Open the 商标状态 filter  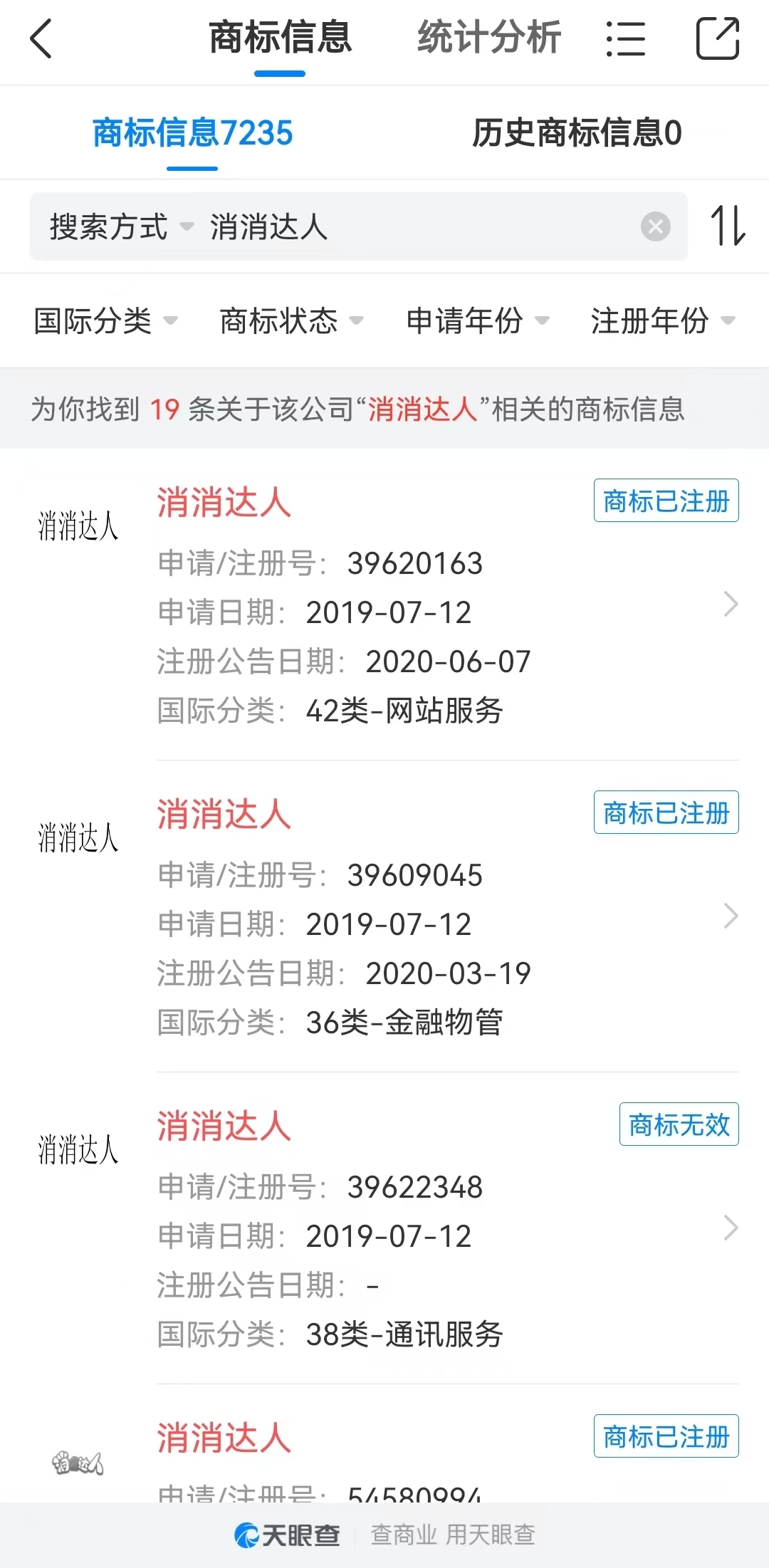click(291, 320)
